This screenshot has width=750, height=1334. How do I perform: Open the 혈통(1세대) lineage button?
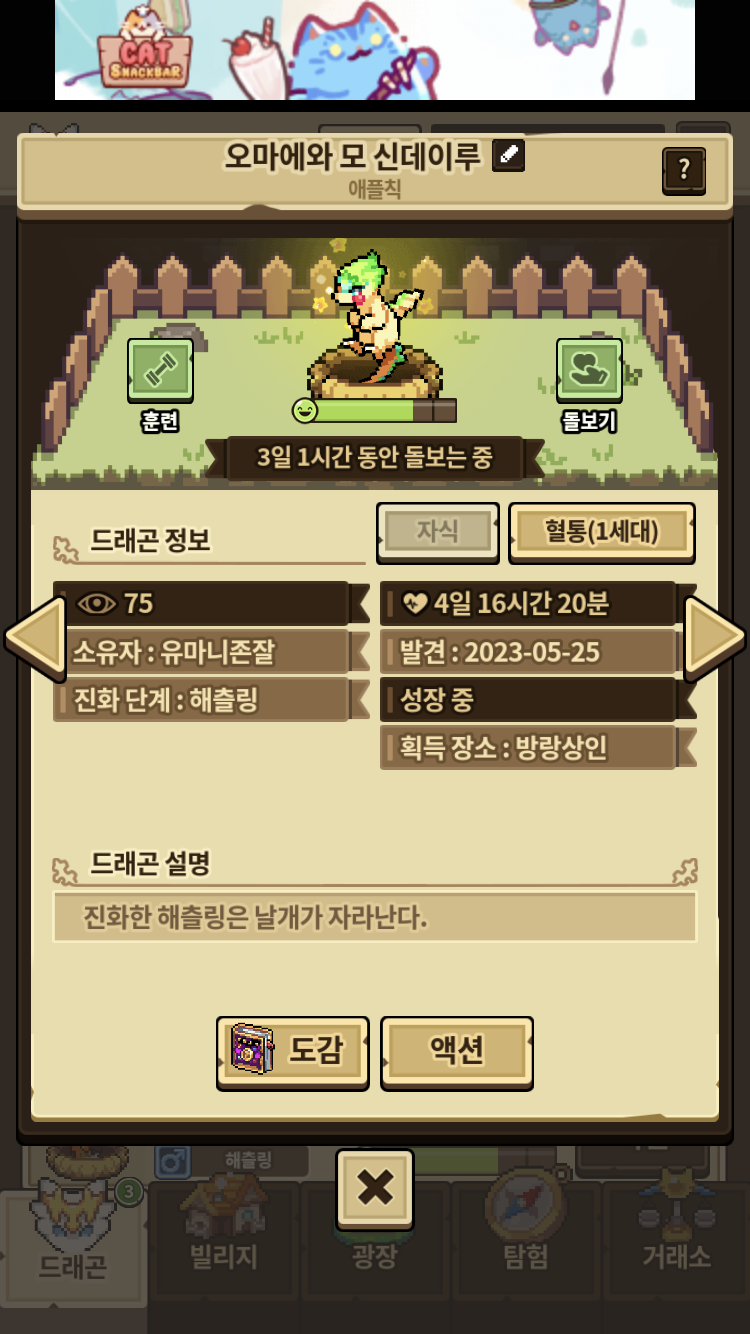601,531
